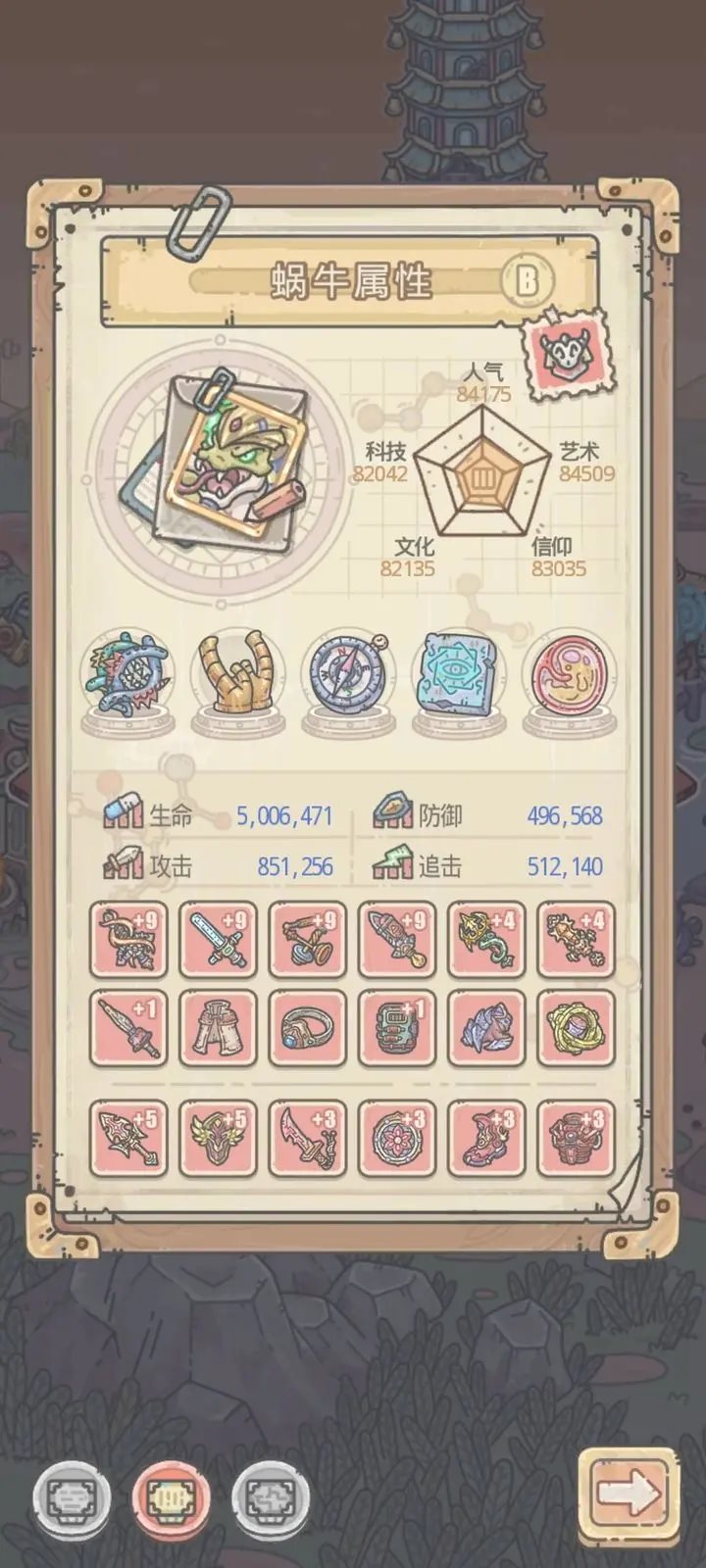
Task: Open the +1 dagger equipment slot
Action: pyautogui.click(x=128, y=1028)
